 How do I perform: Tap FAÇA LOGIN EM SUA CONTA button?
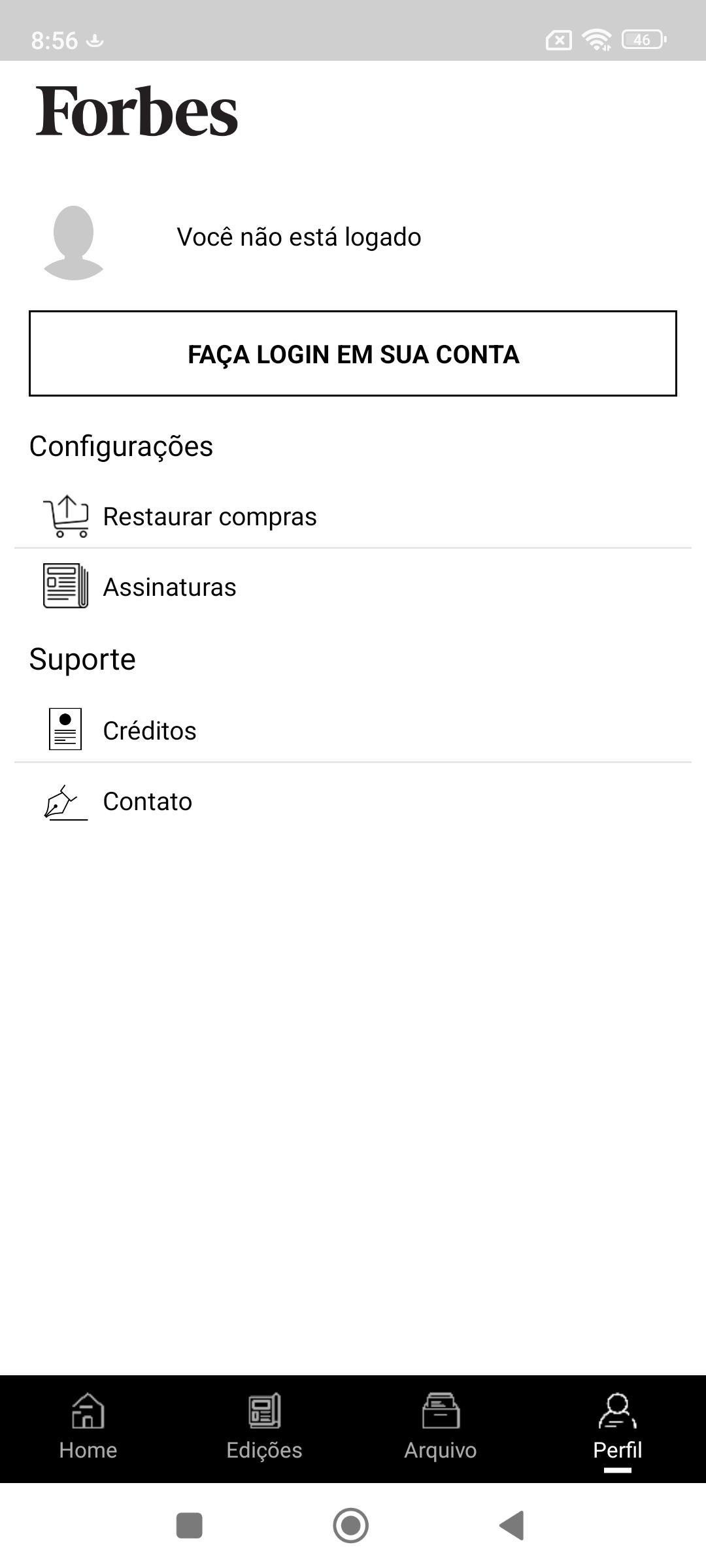click(x=353, y=353)
